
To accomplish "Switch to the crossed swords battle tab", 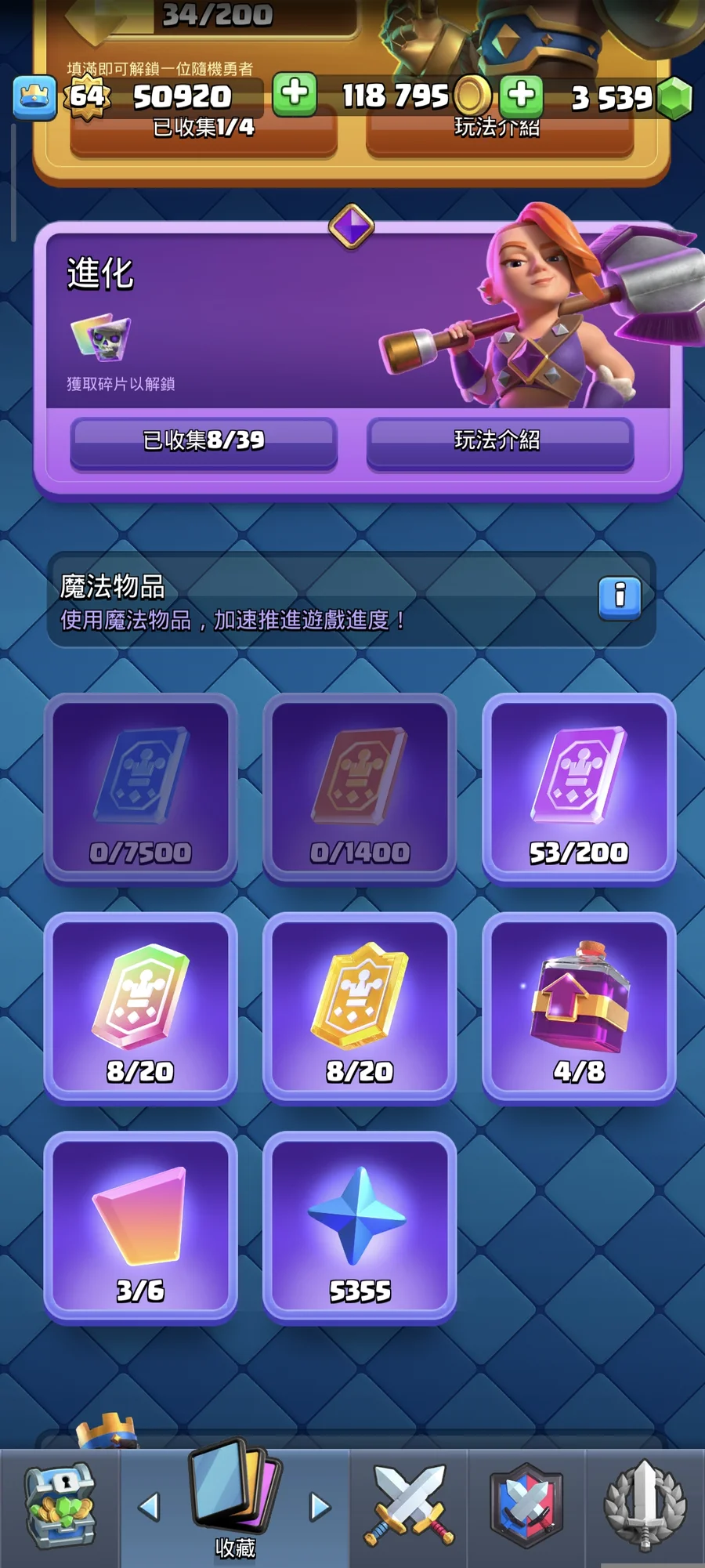I will (x=408, y=1506).
